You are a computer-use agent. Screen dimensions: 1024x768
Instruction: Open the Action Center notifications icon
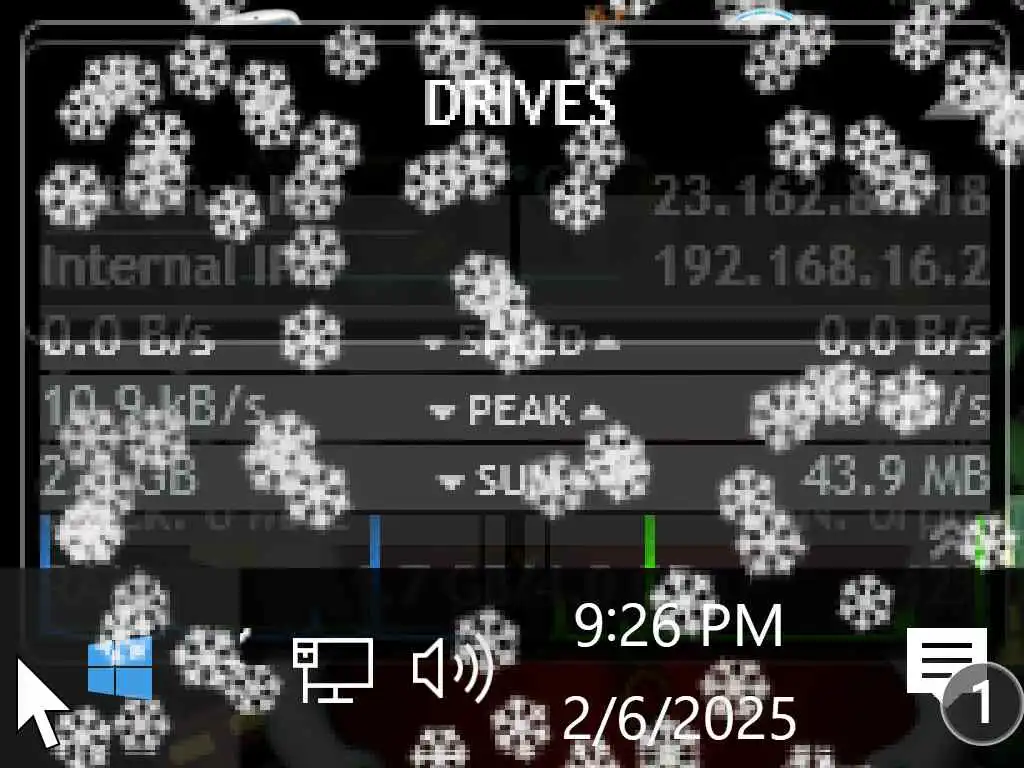pos(948,667)
